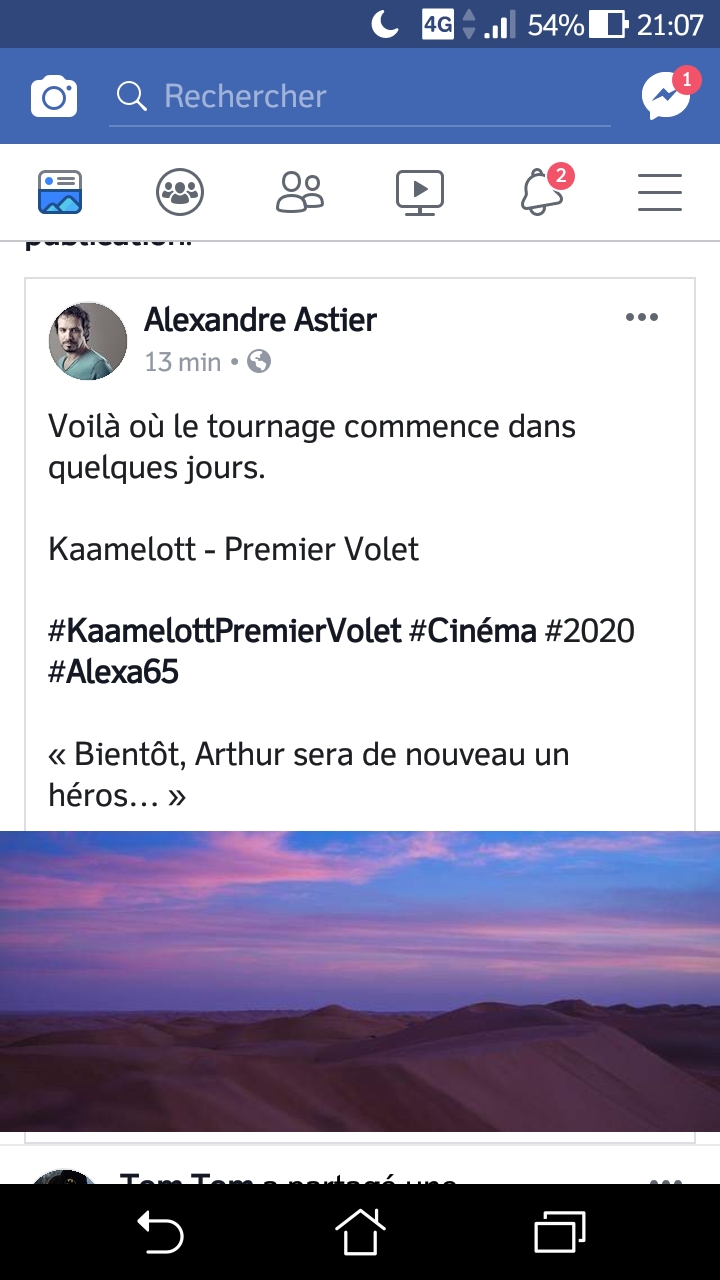Go to the home screen
720x1280 pixels.
click(x=360, y=1231)
